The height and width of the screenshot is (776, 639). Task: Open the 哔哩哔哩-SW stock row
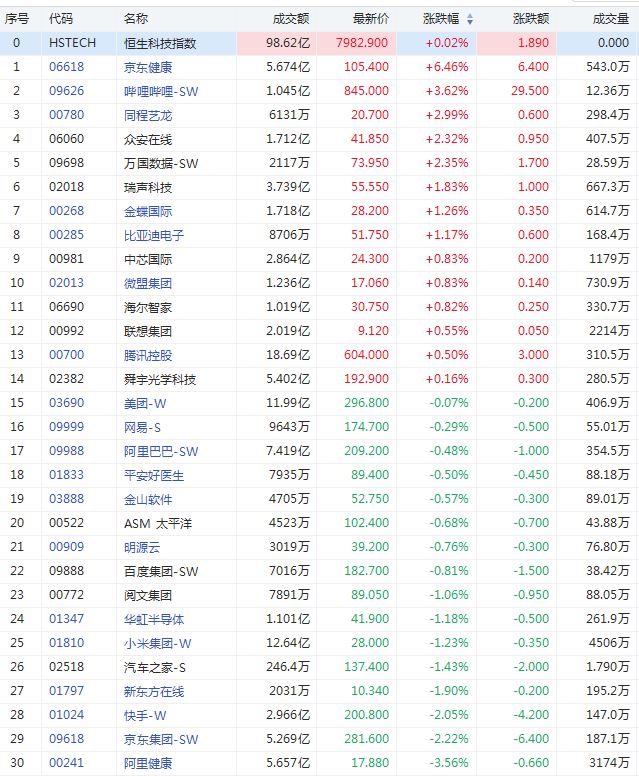coord(160,91)
